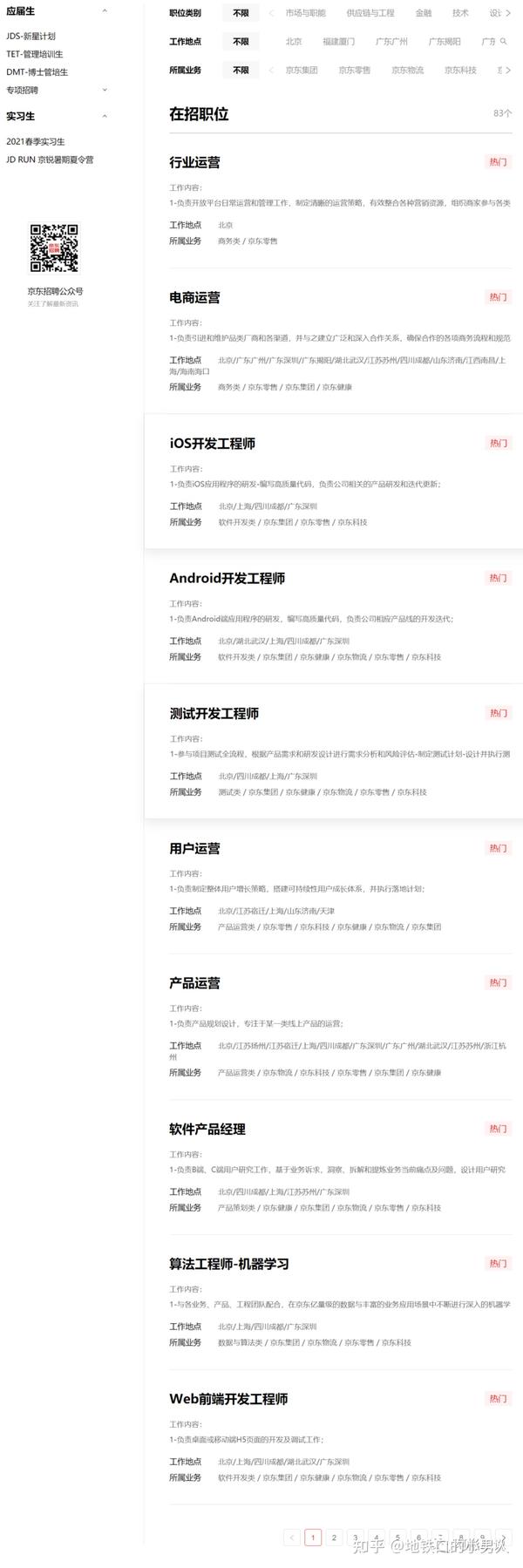
Task: Filter job category by 技术
Action: click(x=460, y=13)
